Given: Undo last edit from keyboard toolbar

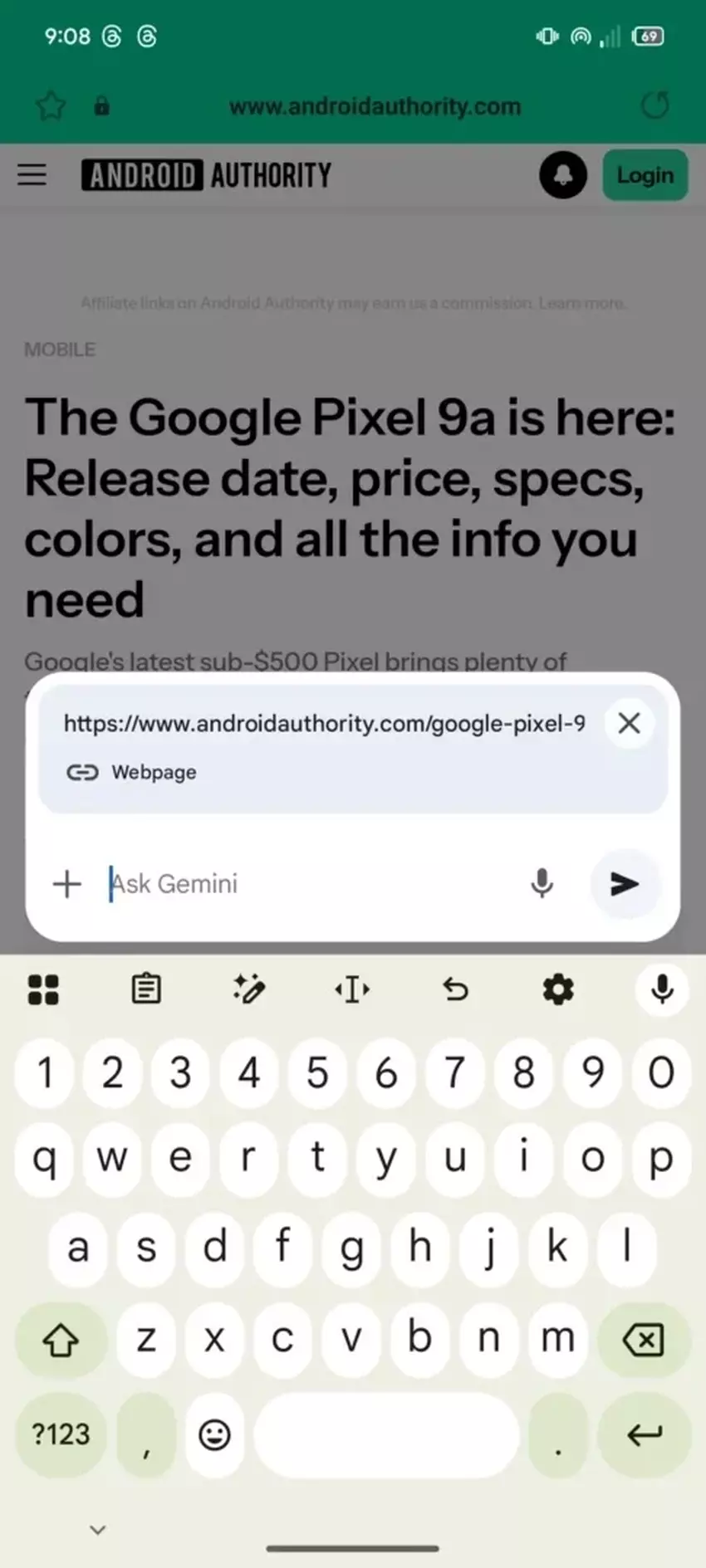Looking at the screenshot, I should pyautogui.click(x=455, y=989).
